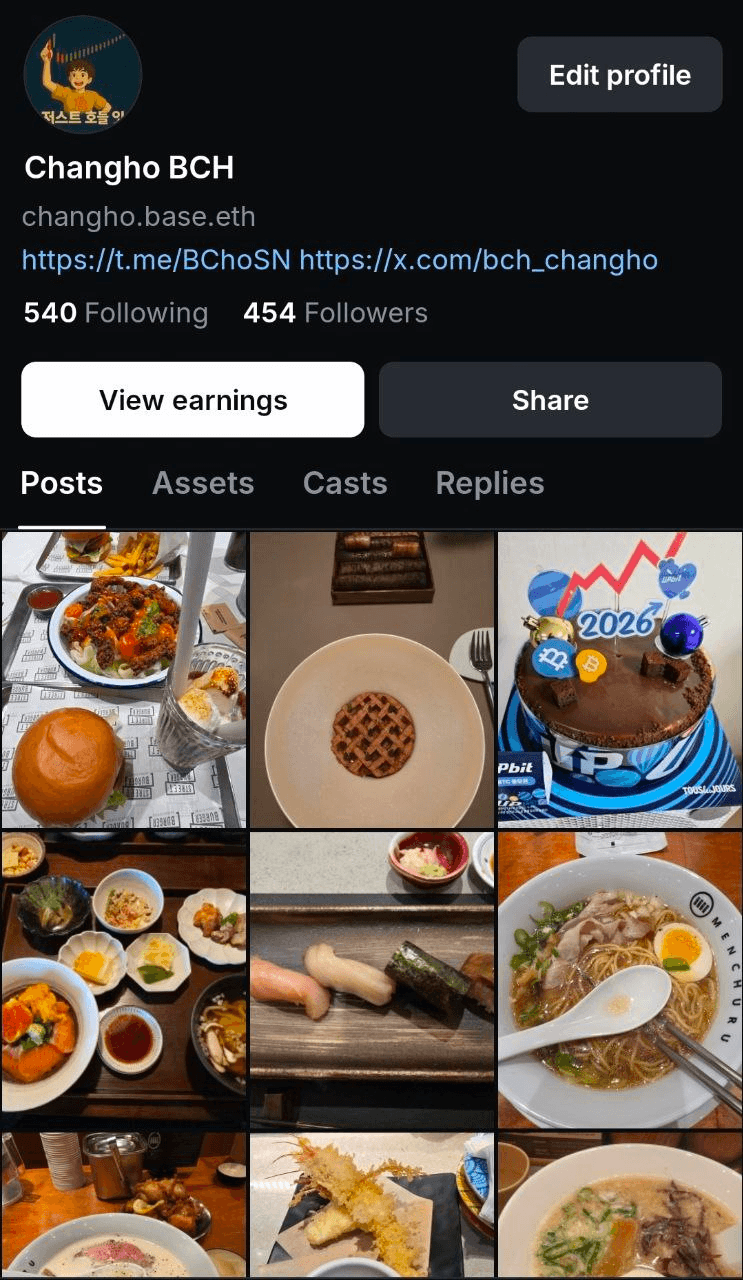Open the Menchuru ramen bowl post
Image resolution: width=743 pixels, height=1280 pixels.
(x=620, y=979)
